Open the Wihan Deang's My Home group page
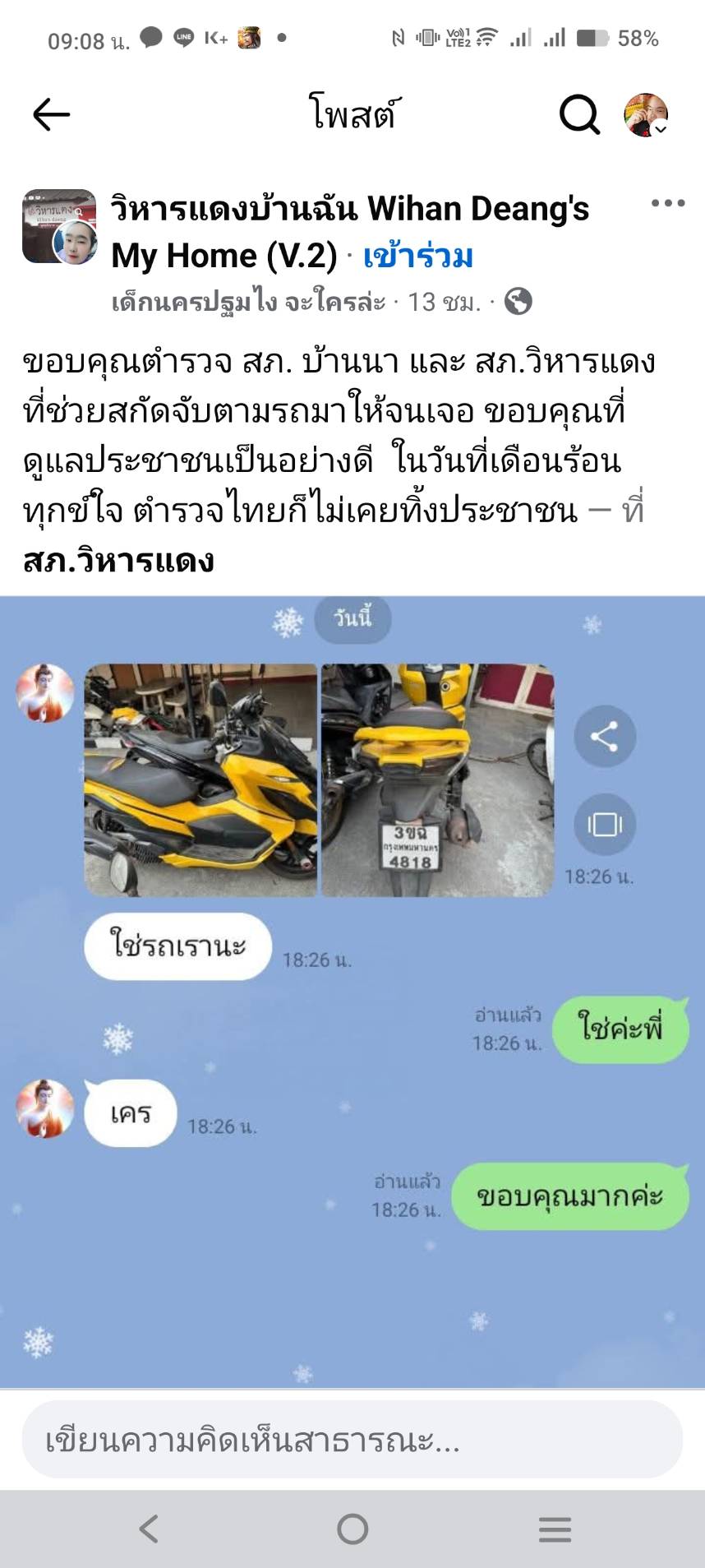 349,210
